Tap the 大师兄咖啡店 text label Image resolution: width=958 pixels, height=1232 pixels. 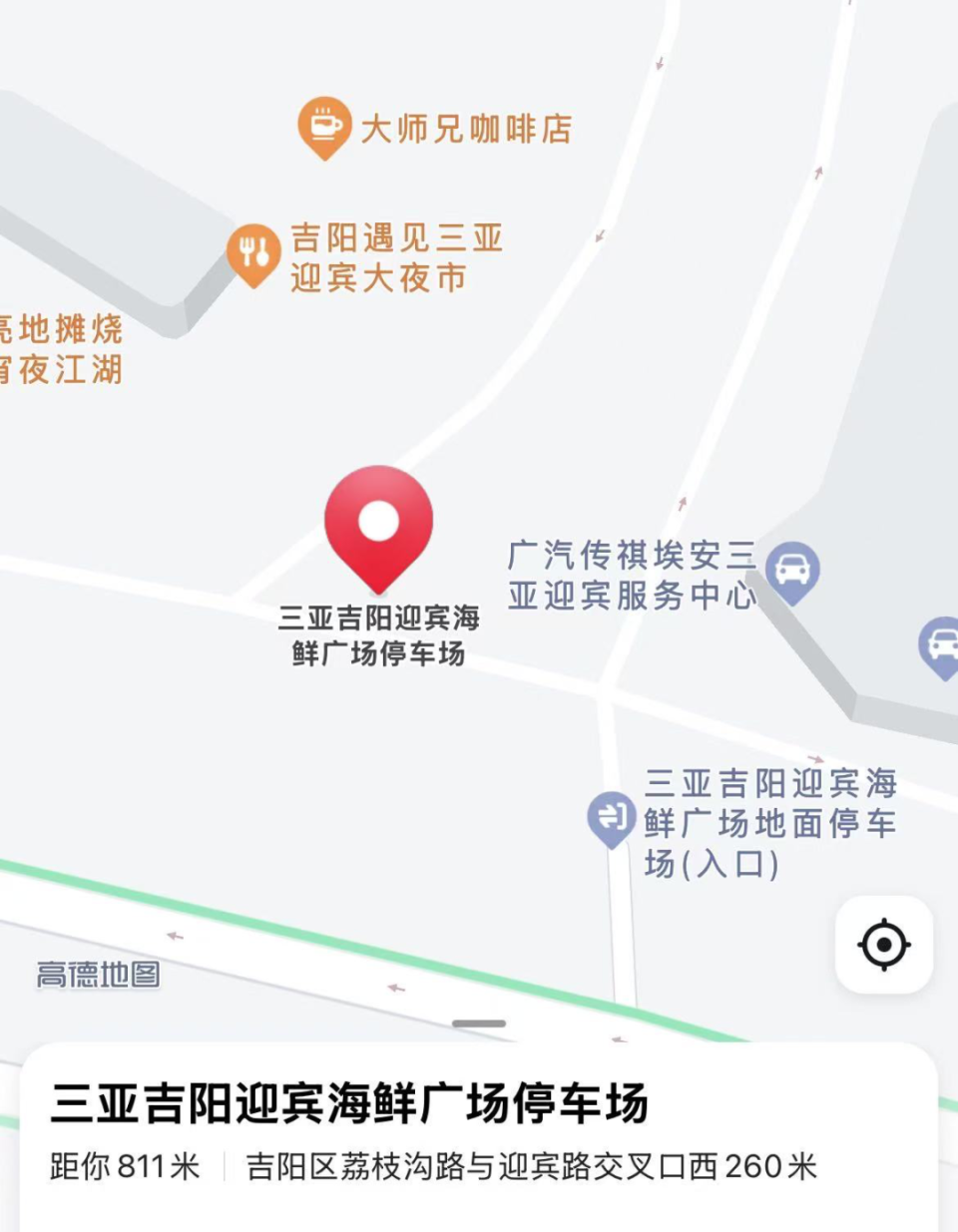(x=467, y=128)
